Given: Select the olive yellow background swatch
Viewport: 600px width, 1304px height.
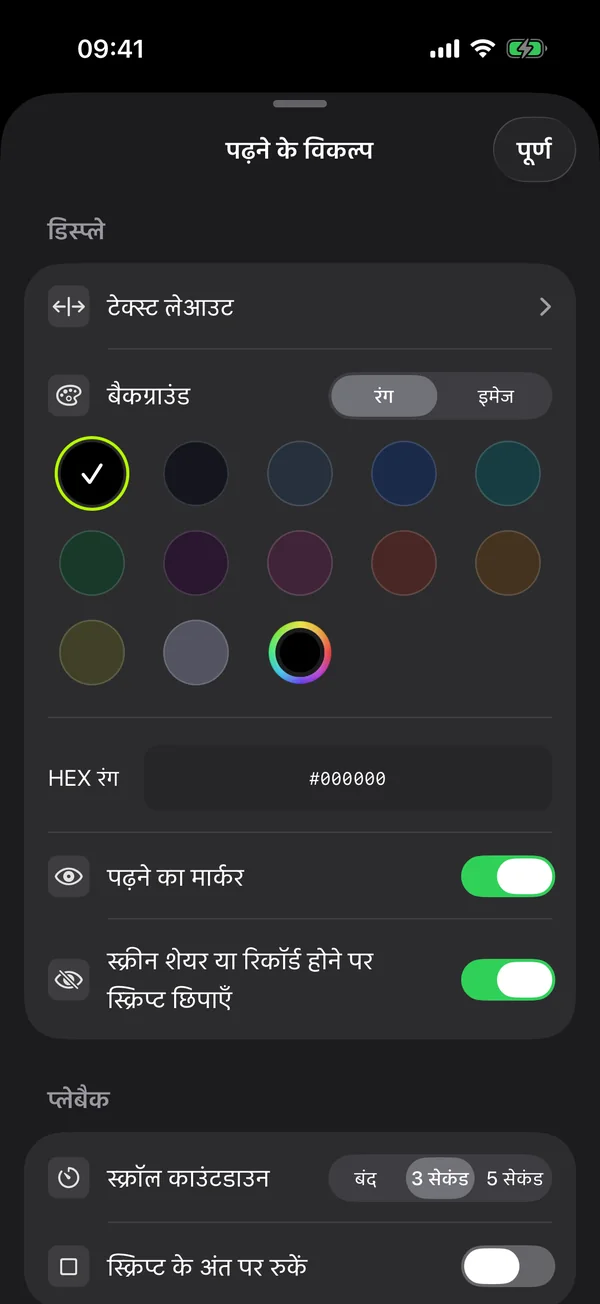Looking at the screenshot, I should [92, 652].
